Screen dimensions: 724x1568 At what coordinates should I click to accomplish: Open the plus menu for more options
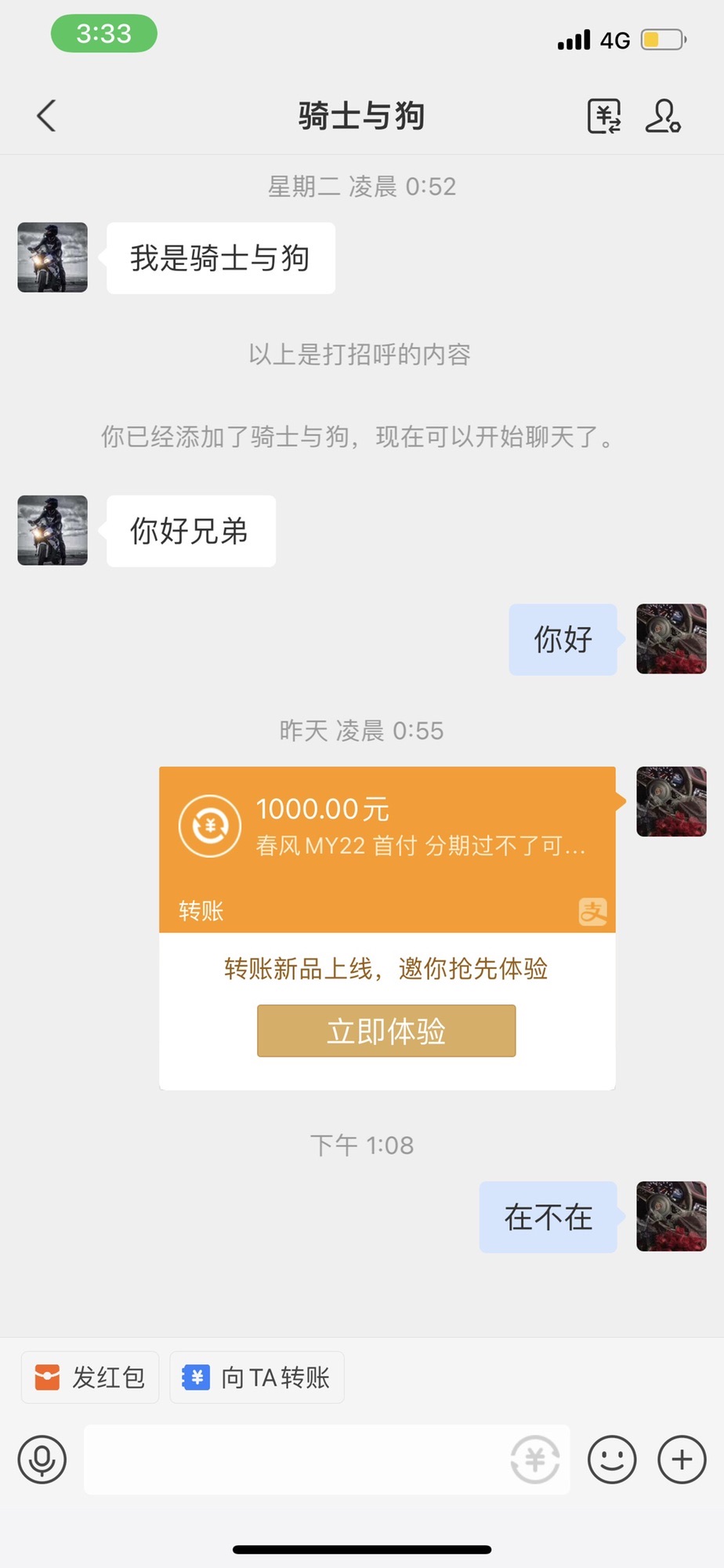(682, 1459)
